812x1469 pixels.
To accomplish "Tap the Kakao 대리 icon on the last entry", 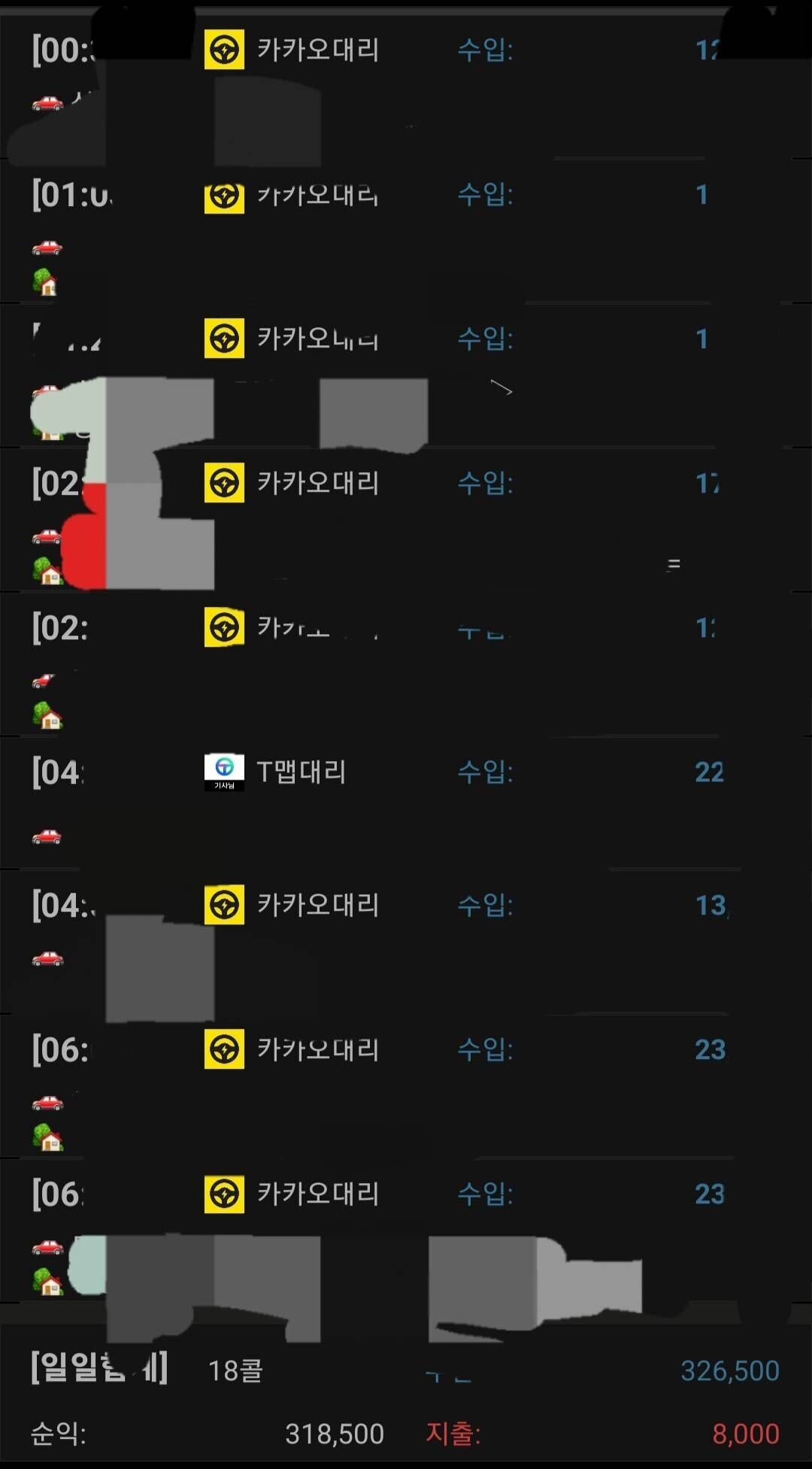I will click(x=223, y=1194).
